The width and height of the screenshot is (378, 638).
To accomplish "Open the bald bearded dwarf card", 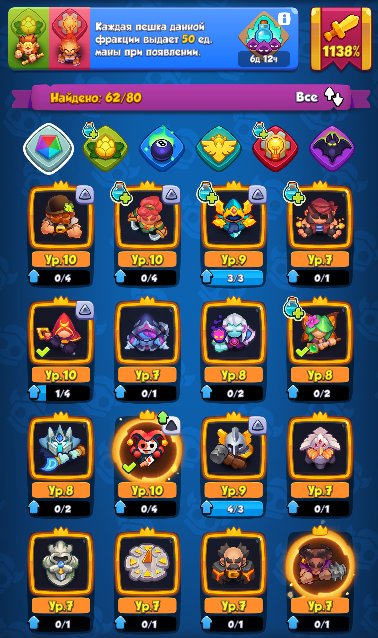I will coord(234,581).
